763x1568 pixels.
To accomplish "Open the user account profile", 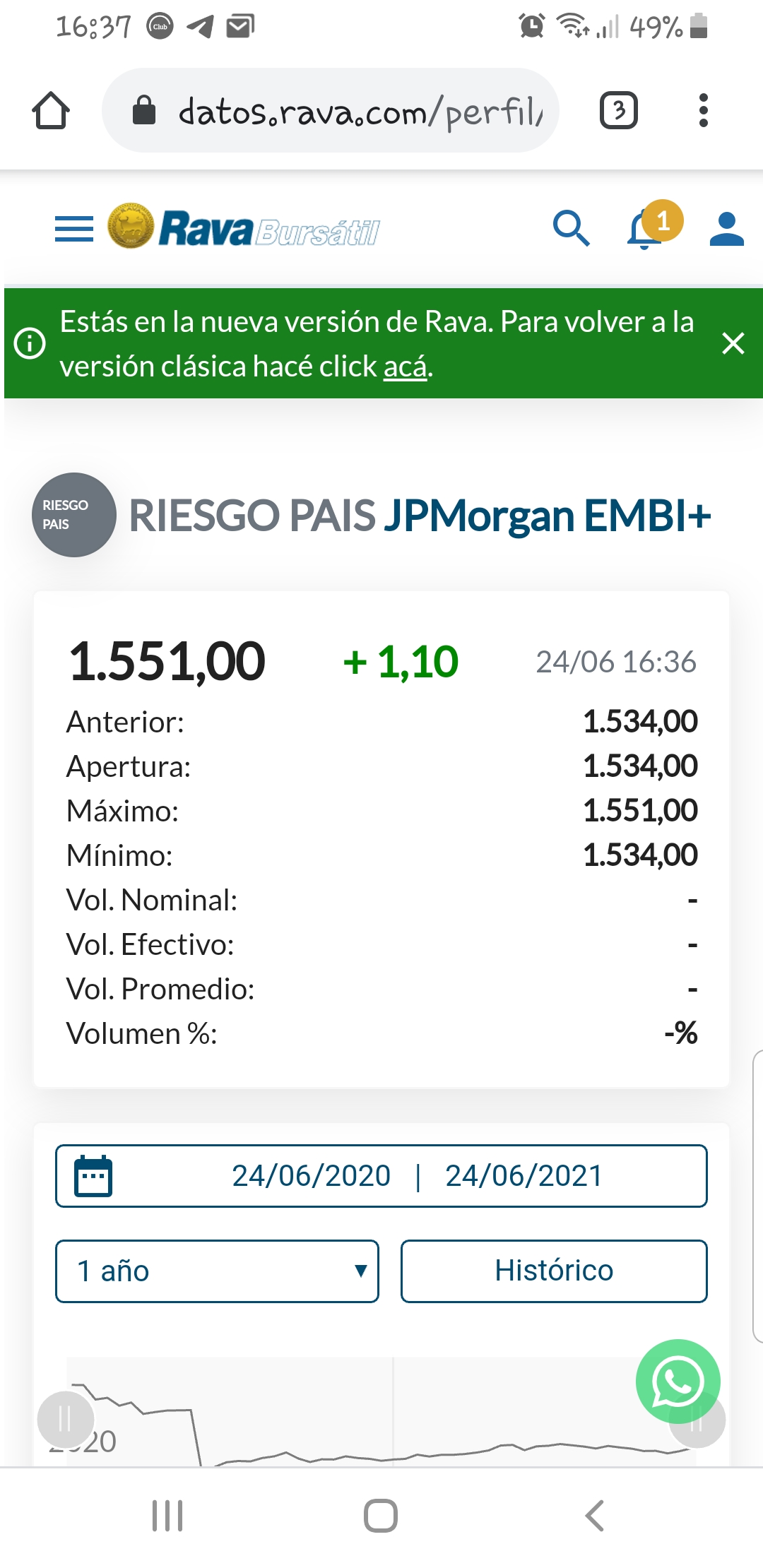I will [x=727, y=229].
